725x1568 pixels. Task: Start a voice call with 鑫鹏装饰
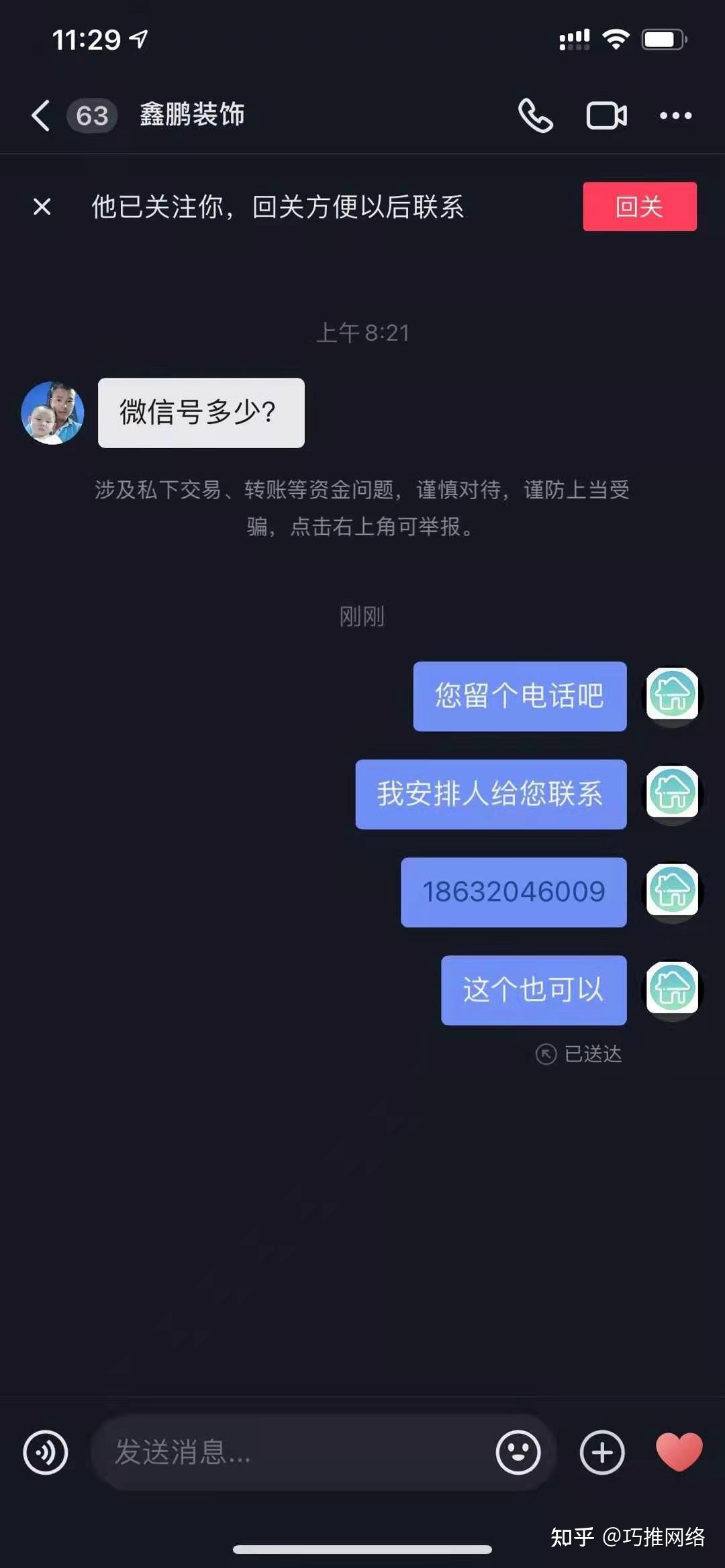535,115
